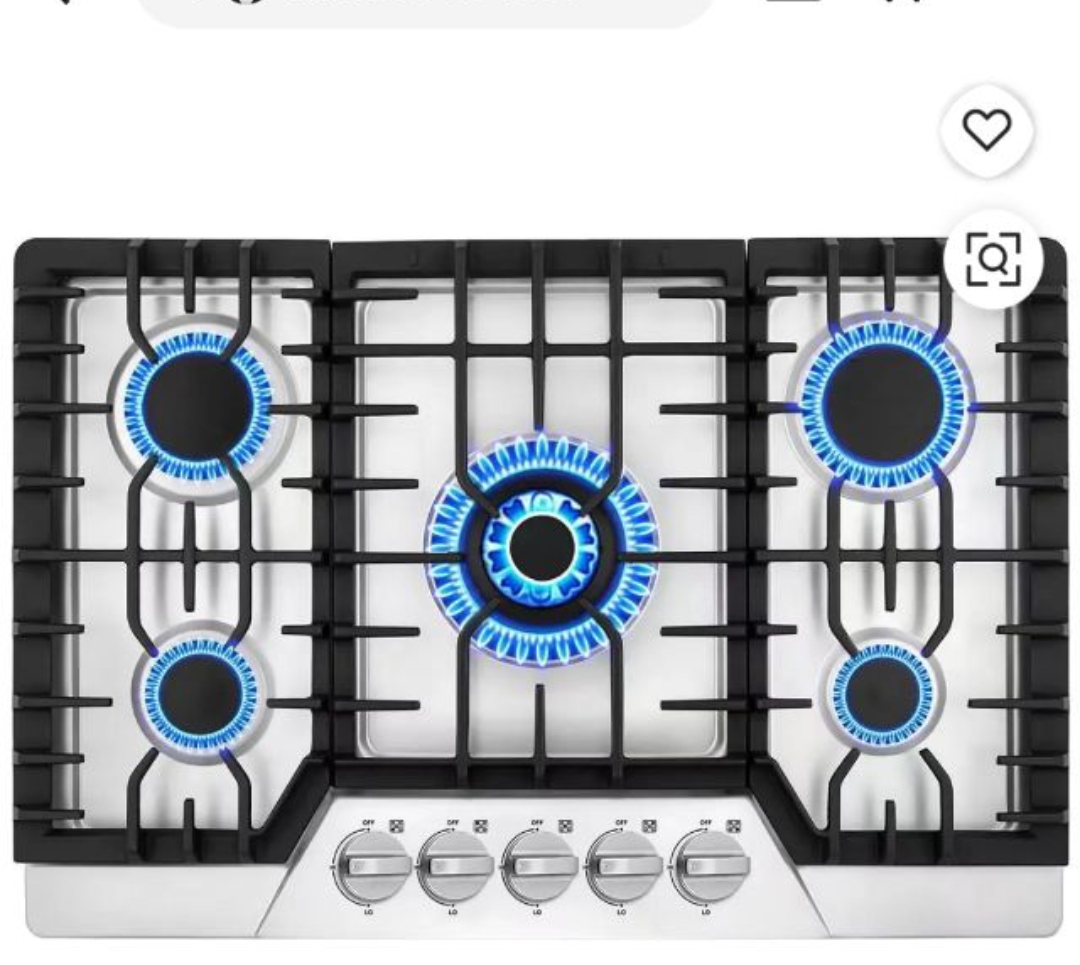Tap the search field at top
Image resolution: width=1080 pixels, height=965 pixels.
tap(425, 8)
